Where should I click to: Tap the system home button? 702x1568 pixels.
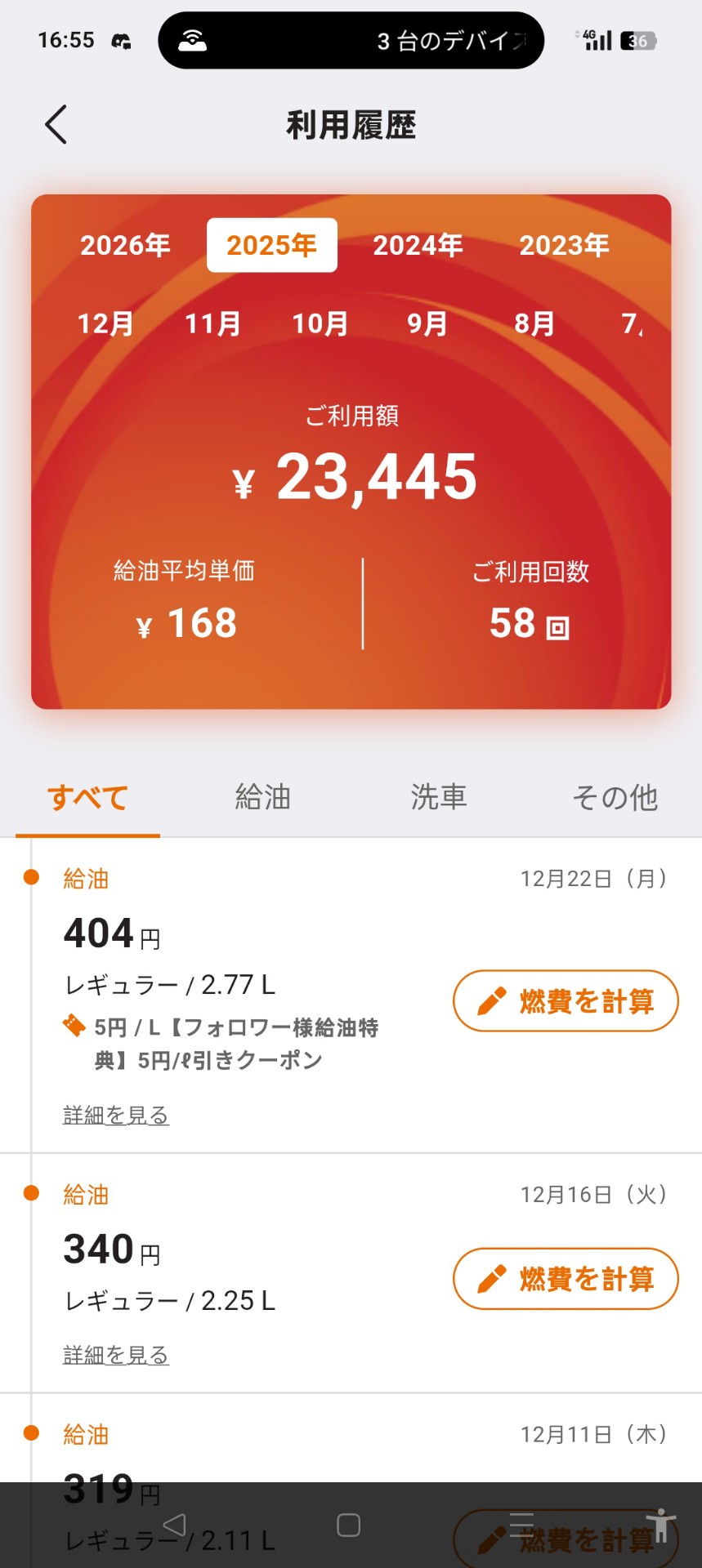click(349, 1526)
